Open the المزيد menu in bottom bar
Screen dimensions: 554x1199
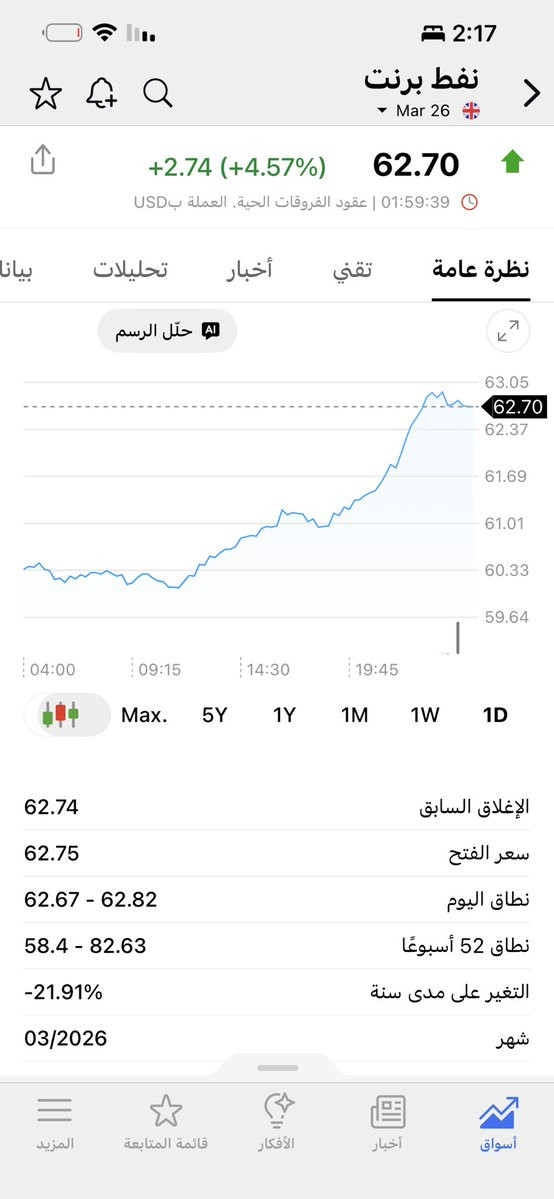coord(54,1122)
